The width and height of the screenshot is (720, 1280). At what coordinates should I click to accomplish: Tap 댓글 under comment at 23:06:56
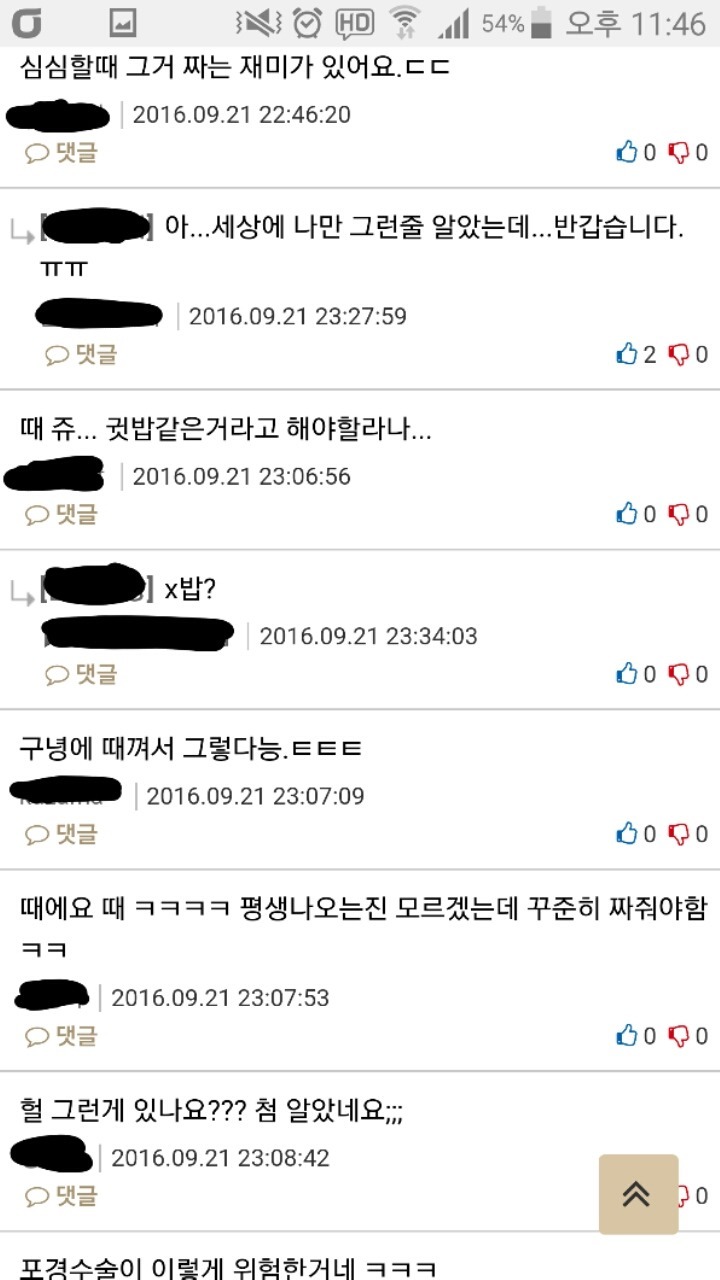pos(62,515)
